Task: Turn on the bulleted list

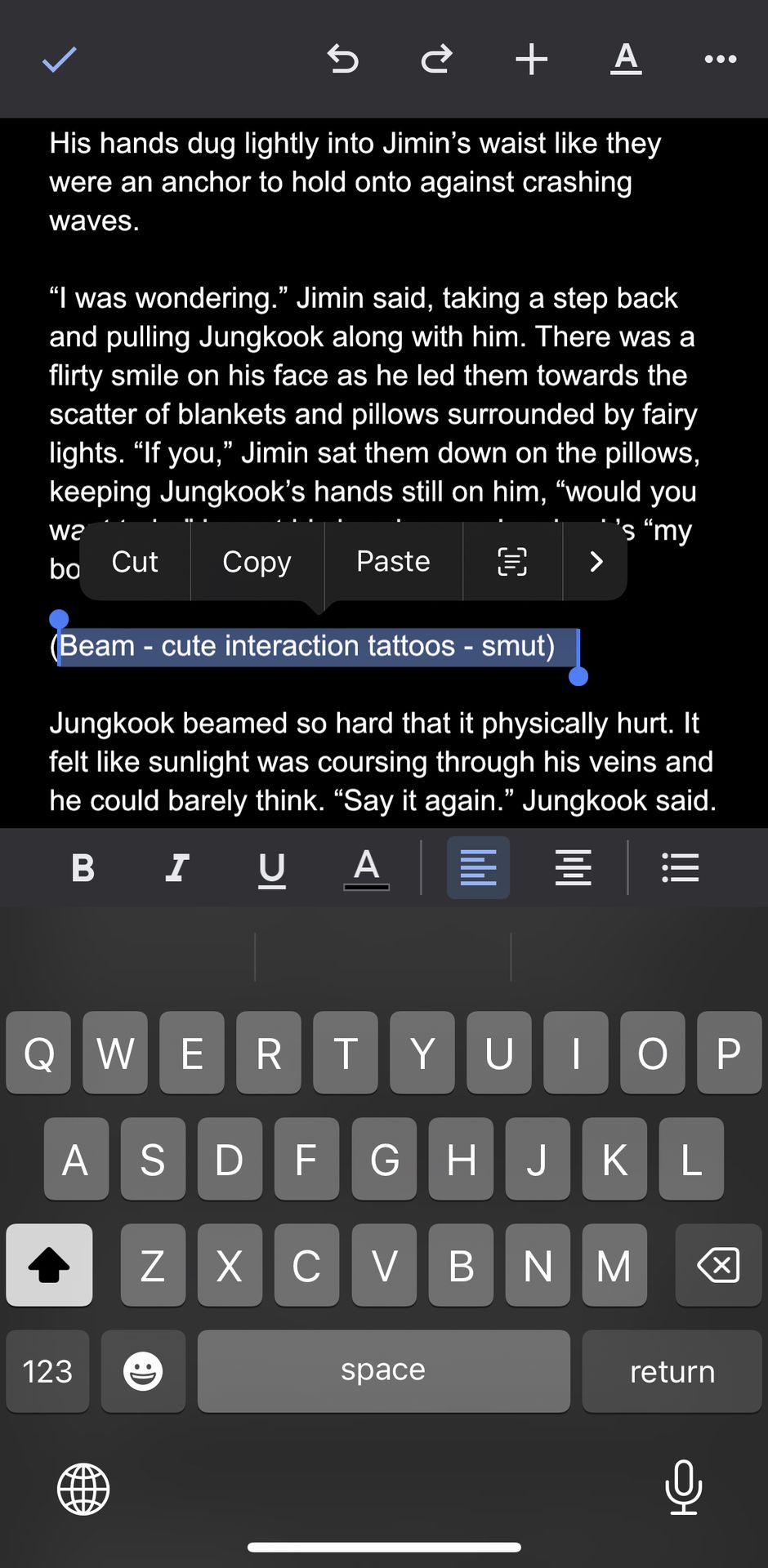Action: coord(680,867)
